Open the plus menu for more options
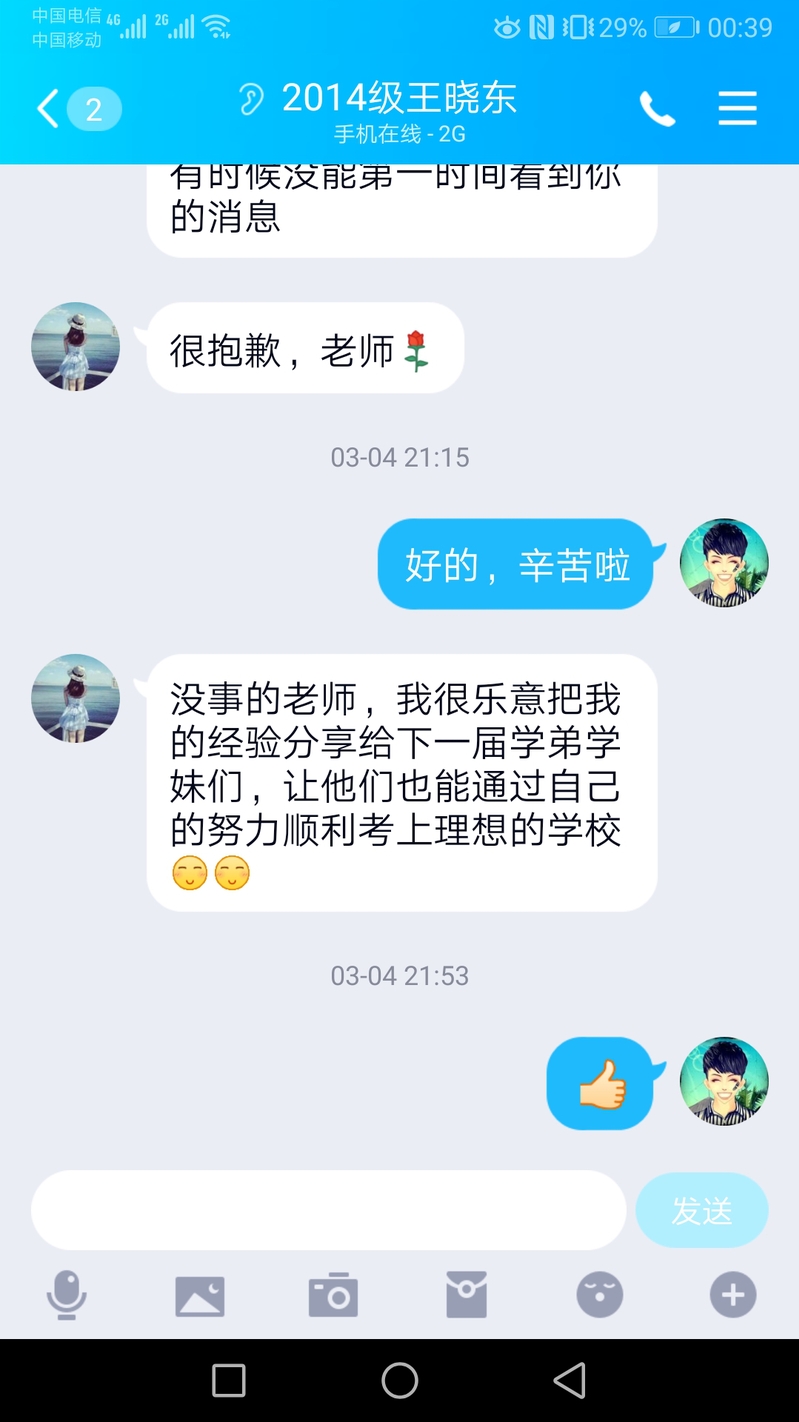The height and width of the screenshot is (1422, 799). [733, 1296]
